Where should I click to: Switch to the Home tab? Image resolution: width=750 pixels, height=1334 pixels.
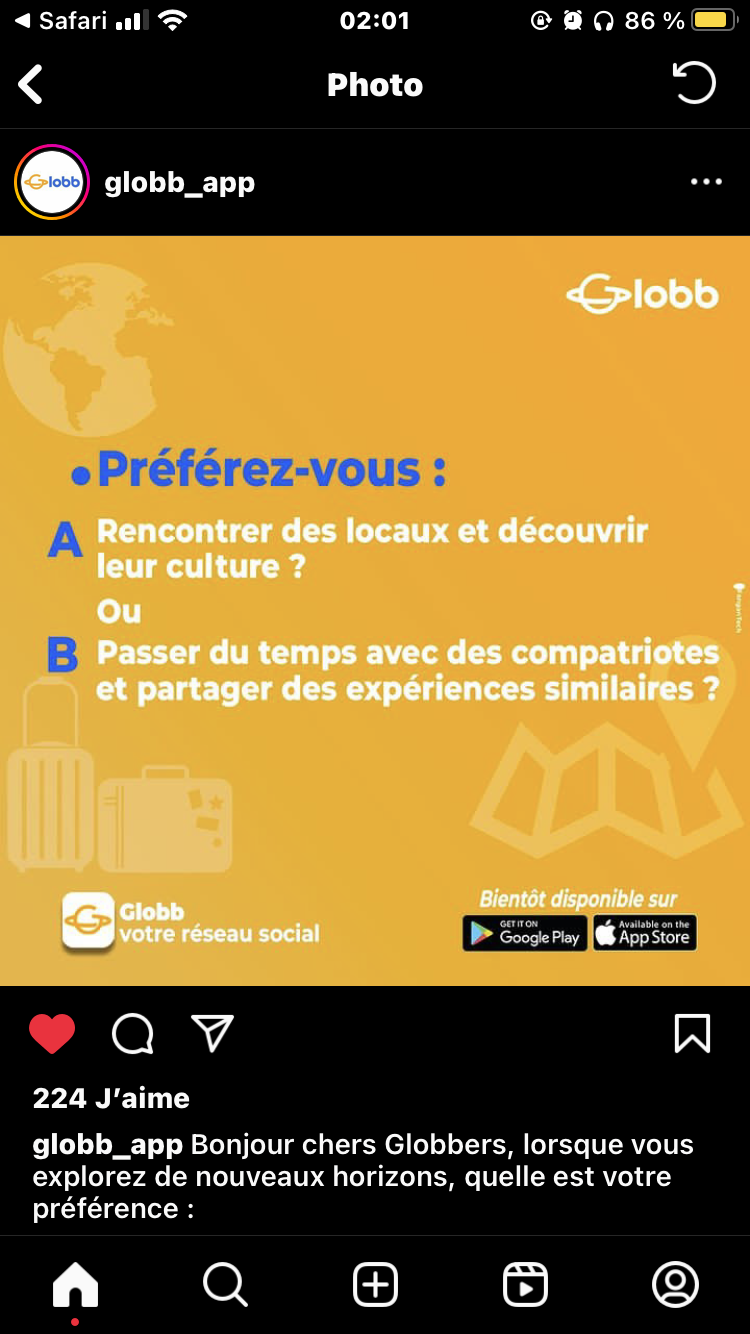point(76,1285)
